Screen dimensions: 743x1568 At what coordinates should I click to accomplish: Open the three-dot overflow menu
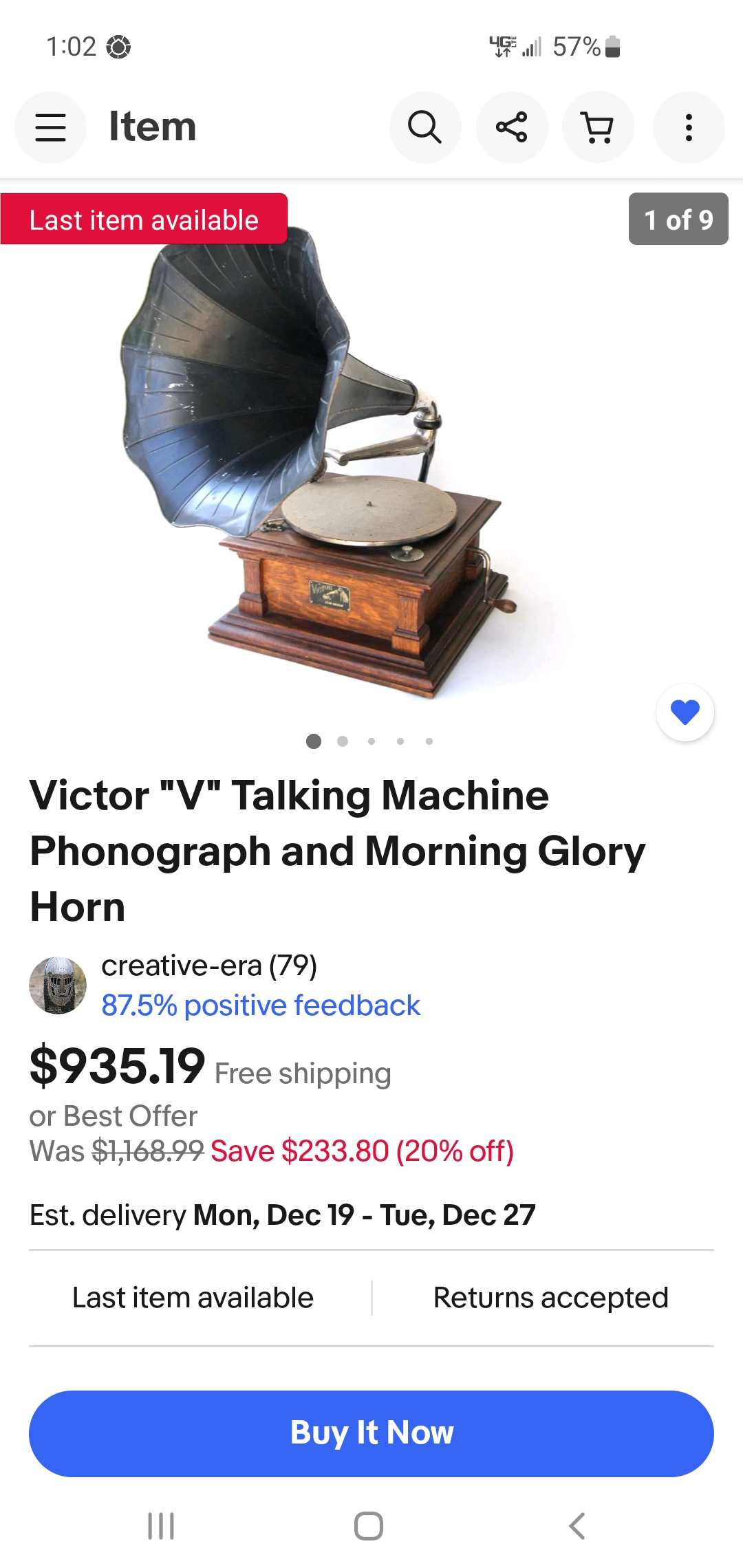688,127
